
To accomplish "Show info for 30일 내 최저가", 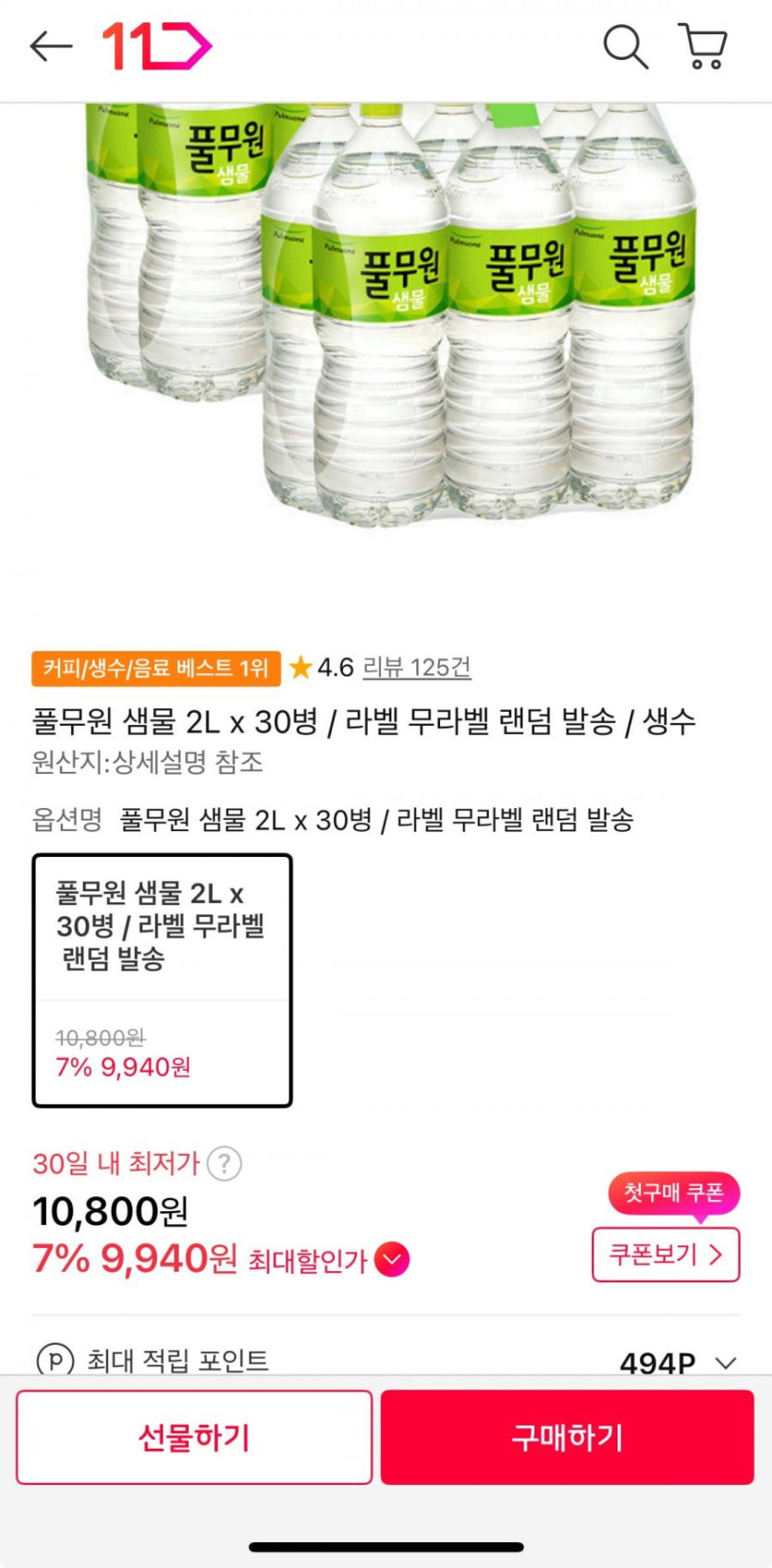I will [x=225, y=1163].
